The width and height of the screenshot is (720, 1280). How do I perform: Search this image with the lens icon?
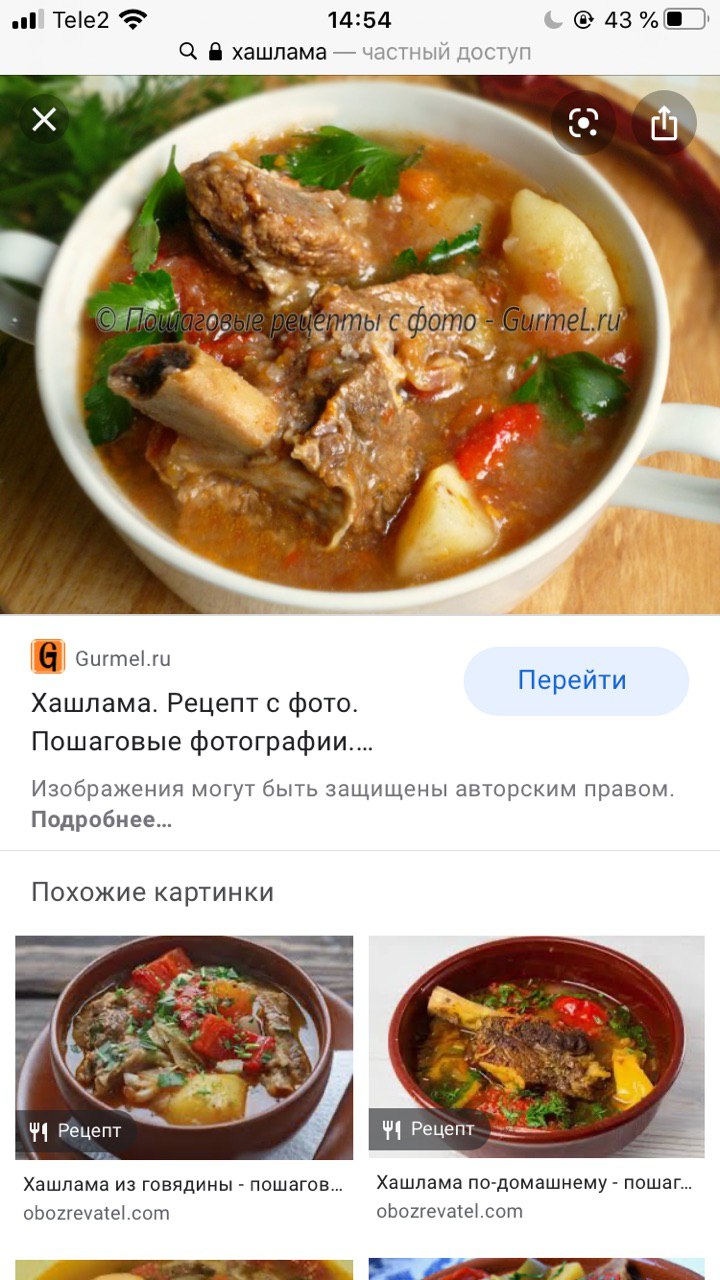click(583, 123)
